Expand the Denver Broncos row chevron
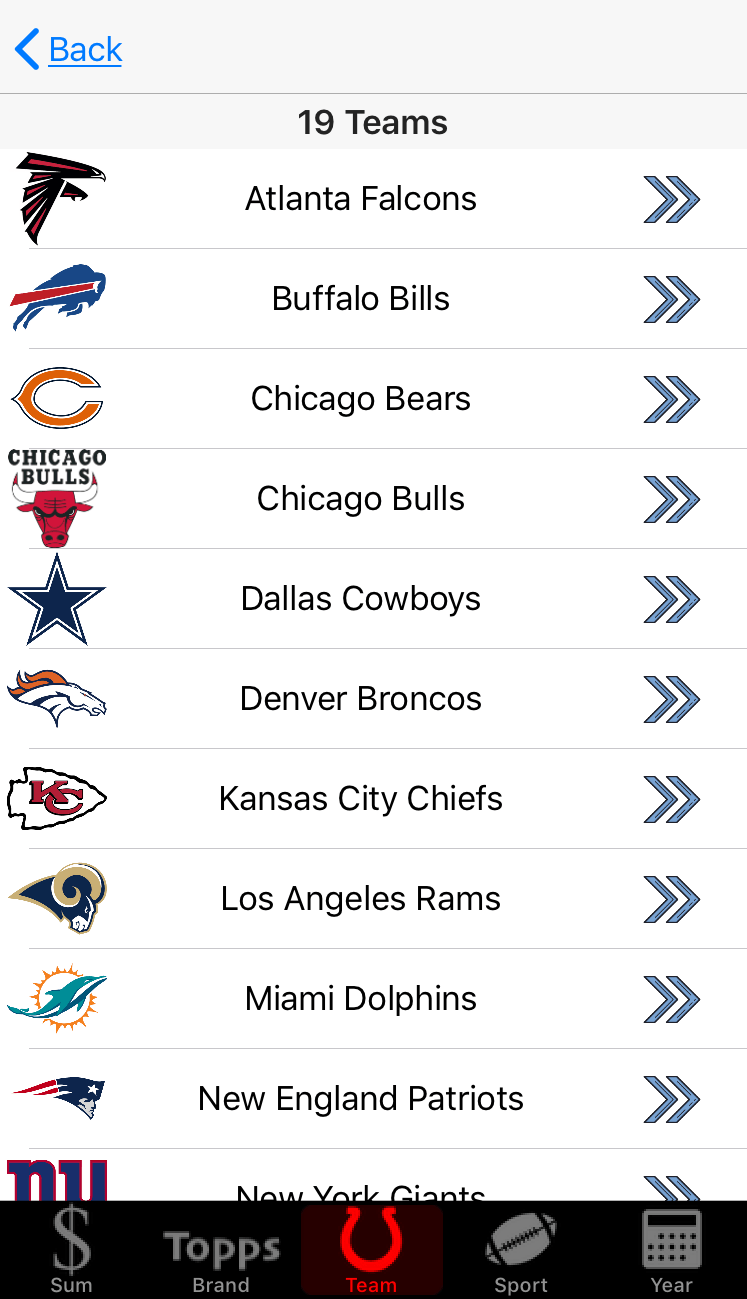Viewport: 747px width, 1299px height. (x=672, y=700)
